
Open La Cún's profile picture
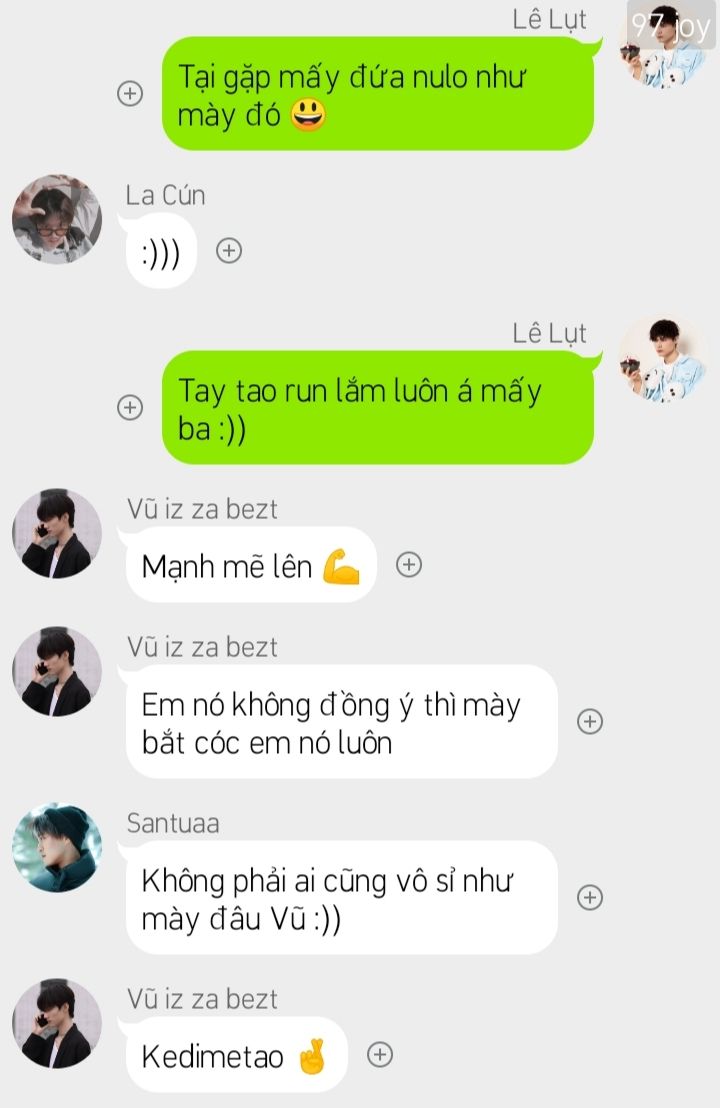pyautogui.click(x=57, y=219)
